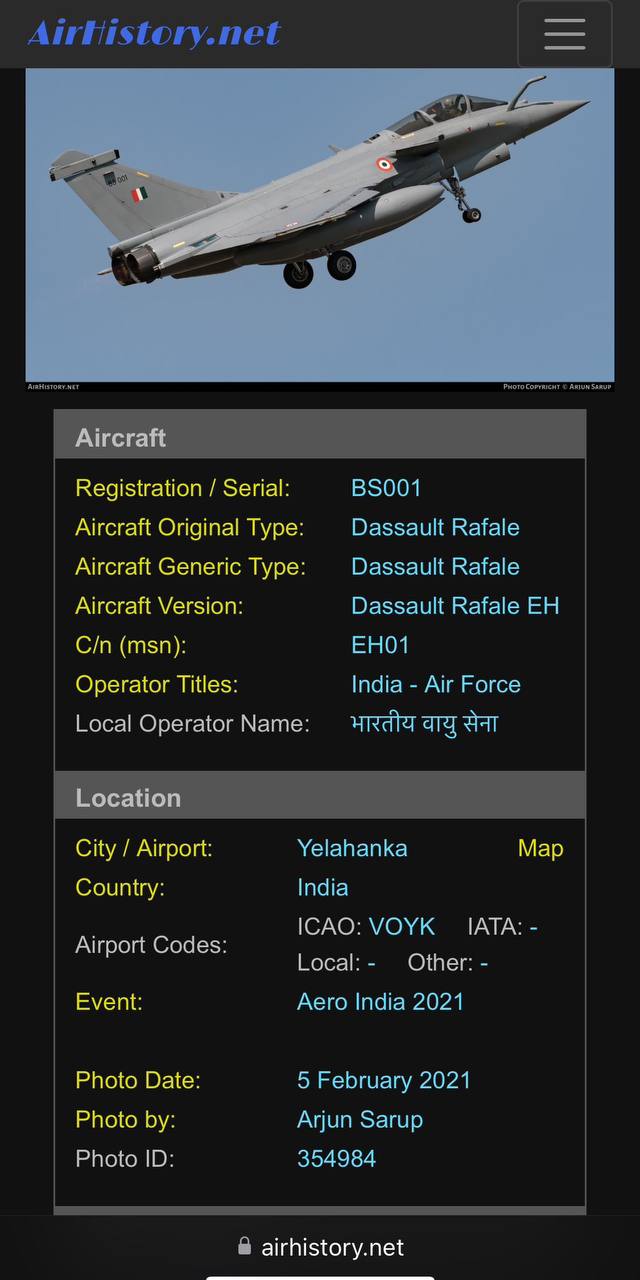Follow the Aircraft Original Type Dassault Rafale link
This screenshot has width=640, height=1280.
click(435, 527)
